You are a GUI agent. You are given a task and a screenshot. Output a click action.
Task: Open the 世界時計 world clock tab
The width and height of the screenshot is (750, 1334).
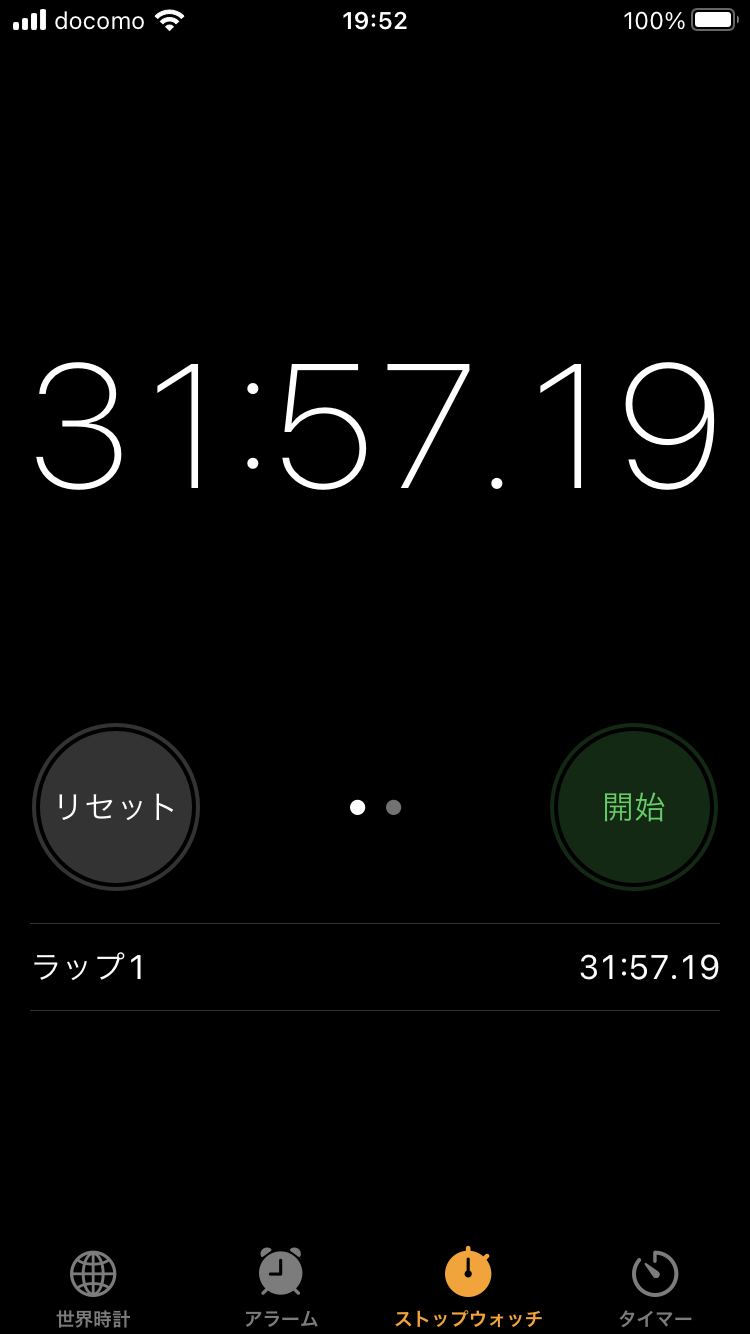93,1289
